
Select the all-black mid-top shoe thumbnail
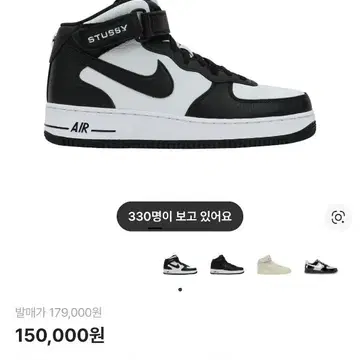click(x=227, y=265)
